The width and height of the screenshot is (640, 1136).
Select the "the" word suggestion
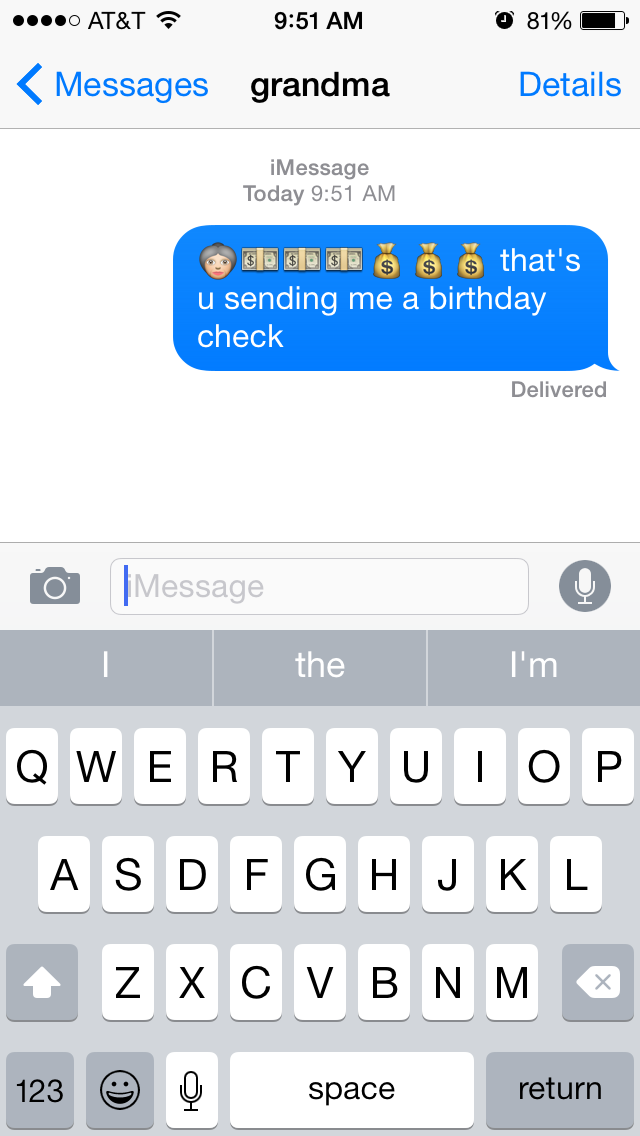[320, 667]
